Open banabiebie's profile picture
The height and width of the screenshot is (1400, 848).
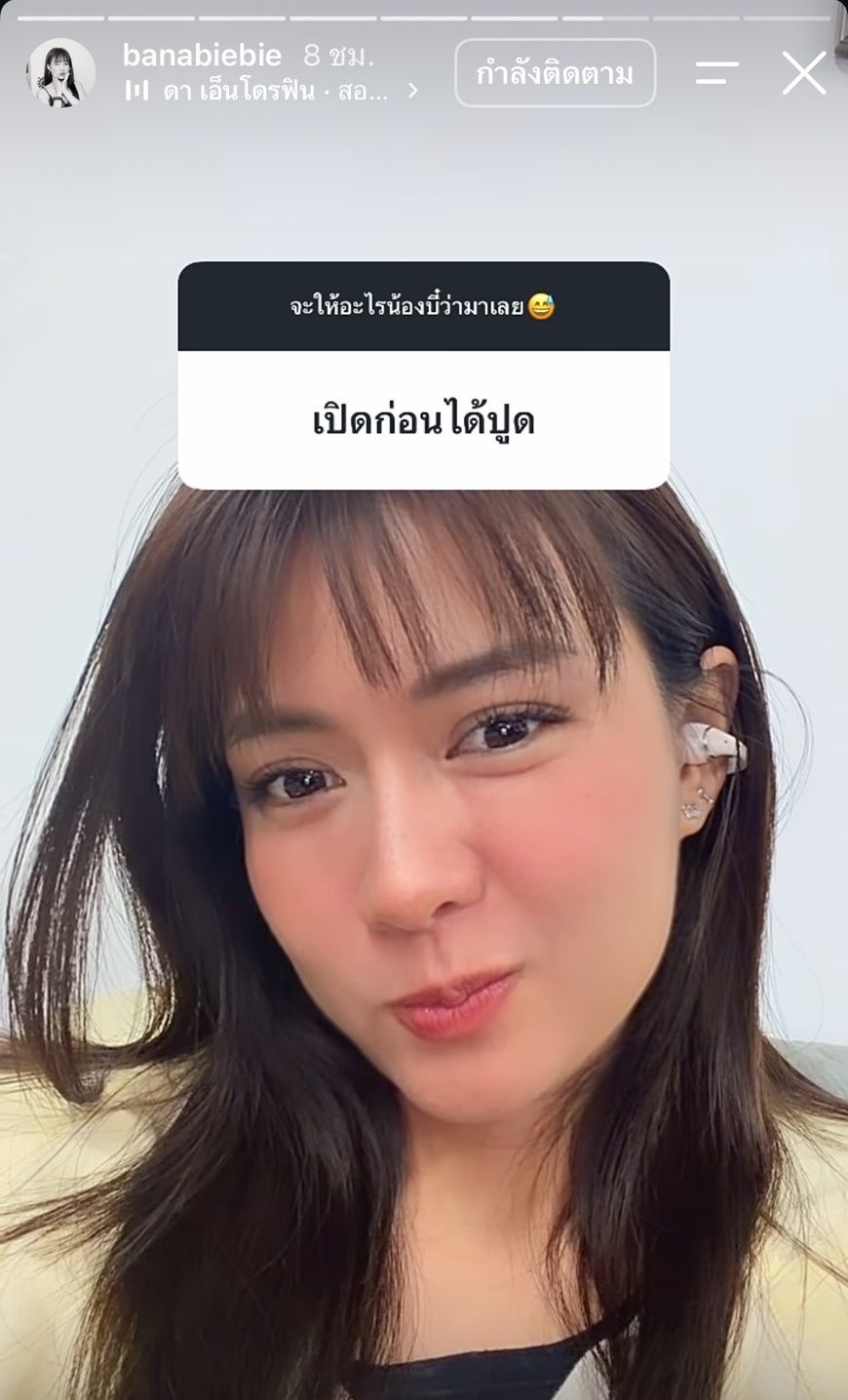point(60,73)
